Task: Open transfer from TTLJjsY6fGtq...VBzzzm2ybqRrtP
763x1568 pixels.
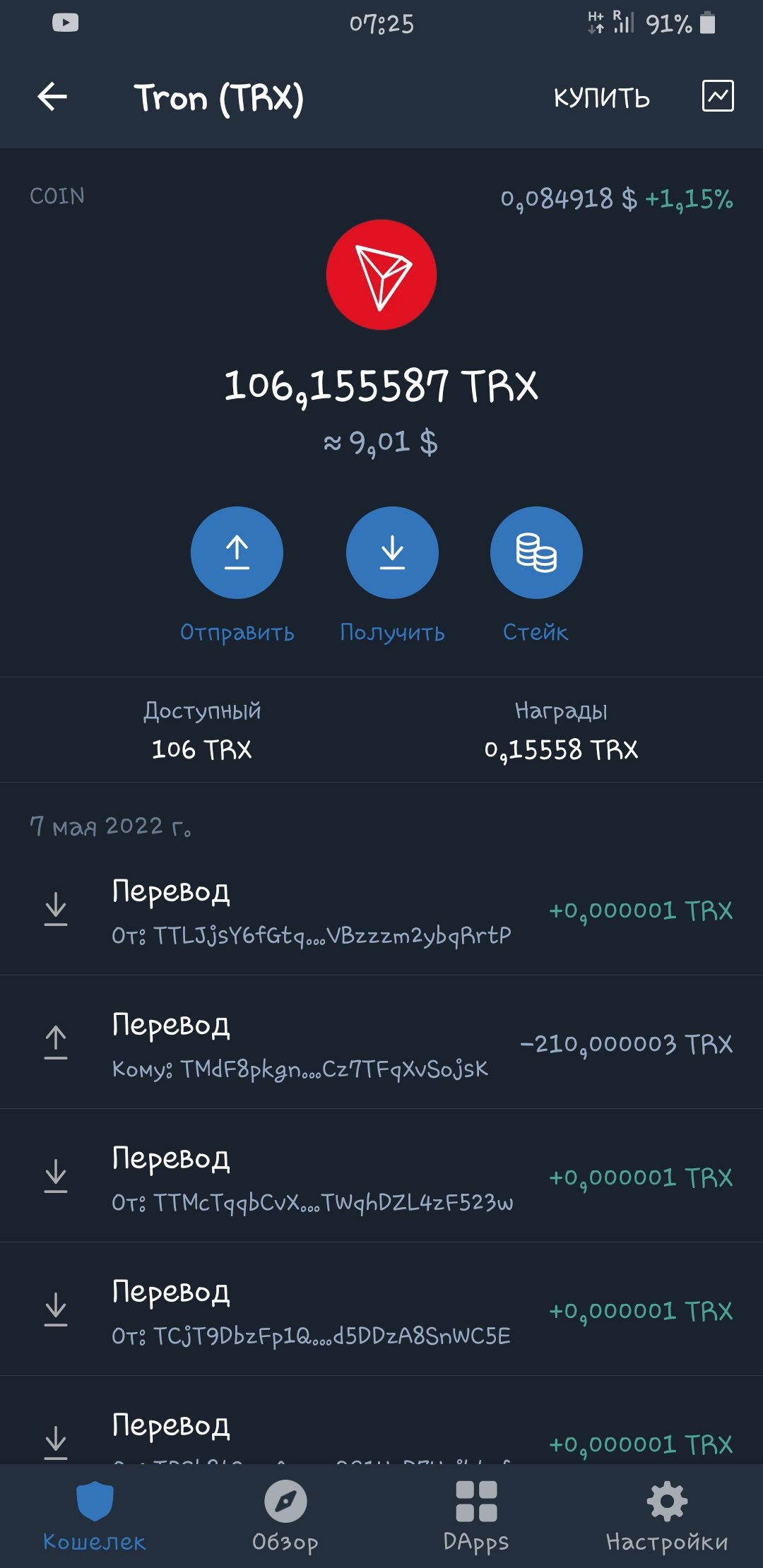Action: tap(381, 910)
